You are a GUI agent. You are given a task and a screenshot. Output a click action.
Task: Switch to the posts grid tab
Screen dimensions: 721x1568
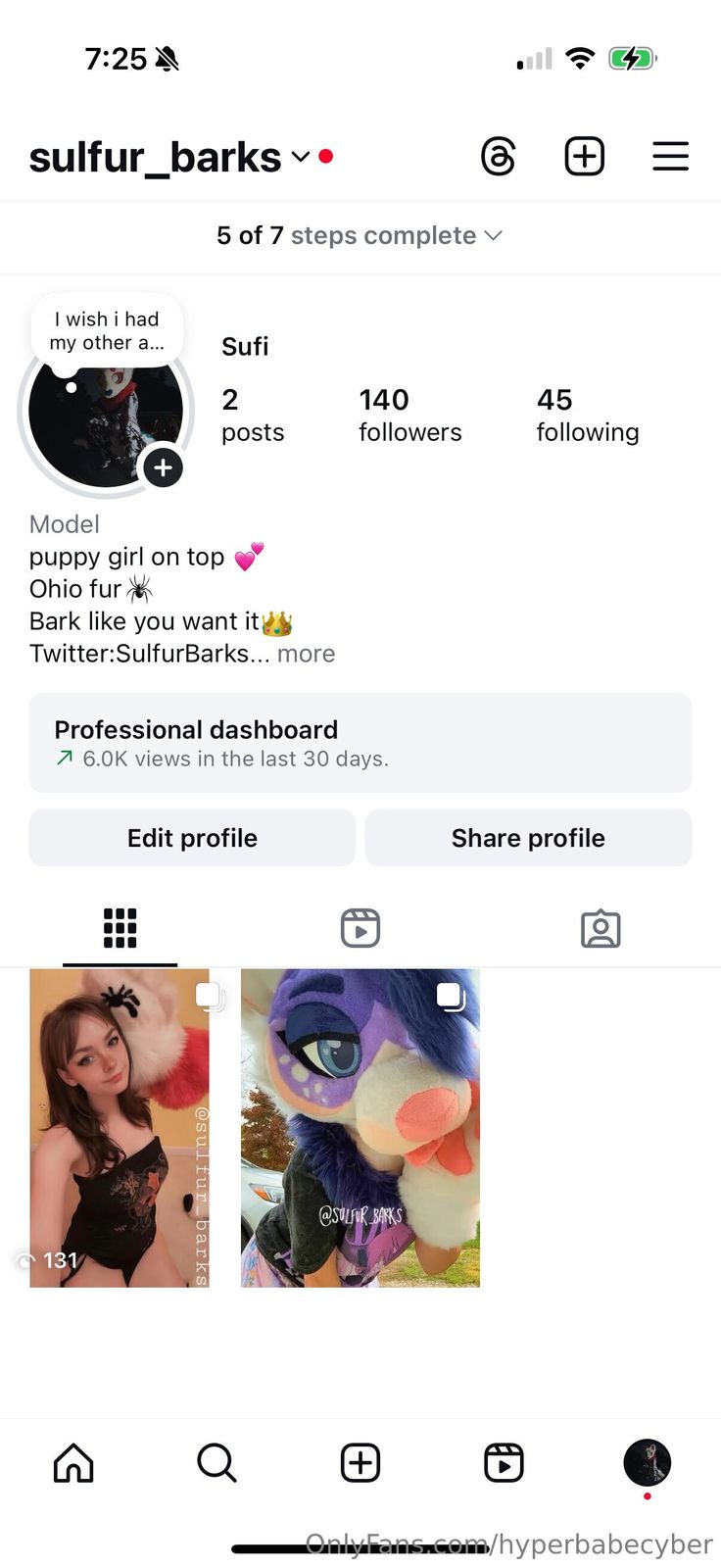pos(120,928)
